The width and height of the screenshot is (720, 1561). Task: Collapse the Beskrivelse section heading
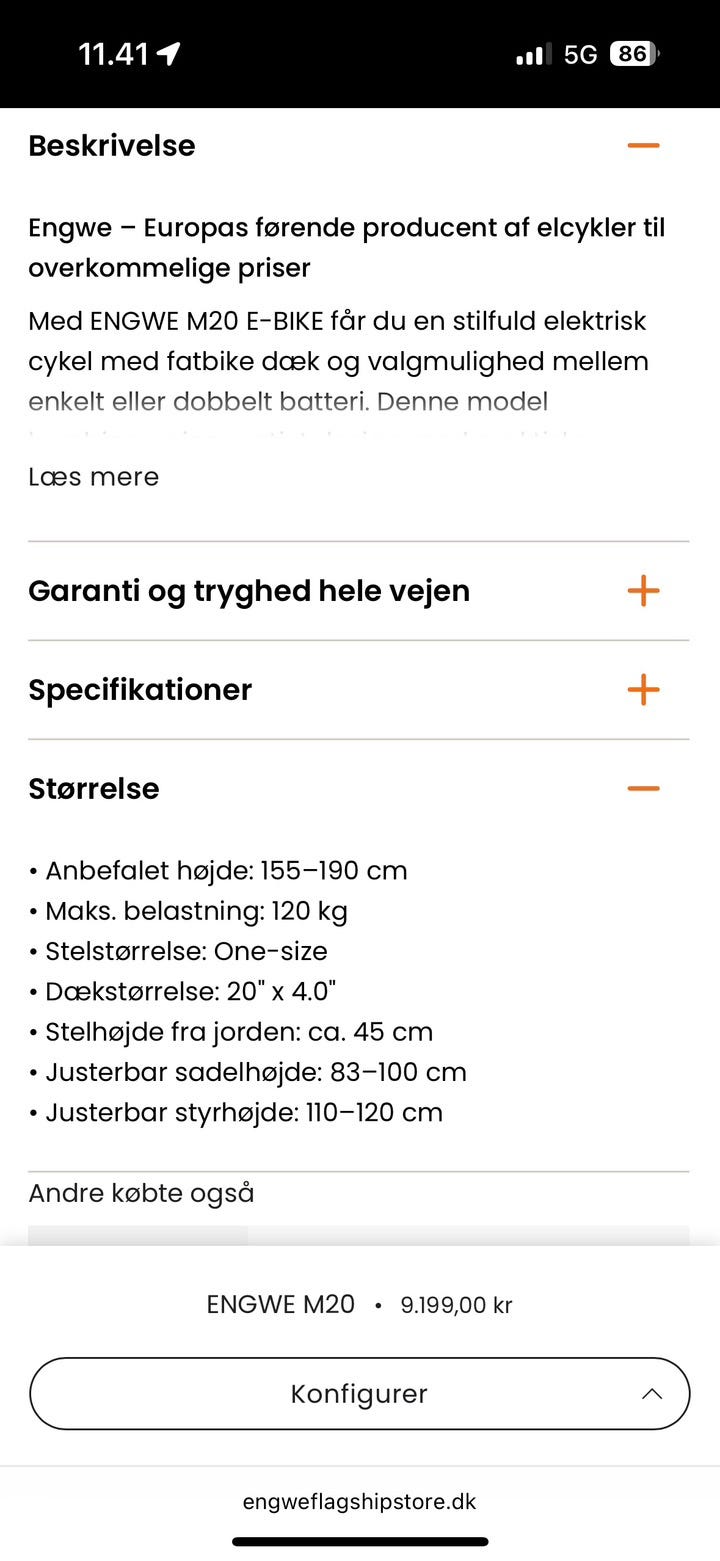click(111, 145)
